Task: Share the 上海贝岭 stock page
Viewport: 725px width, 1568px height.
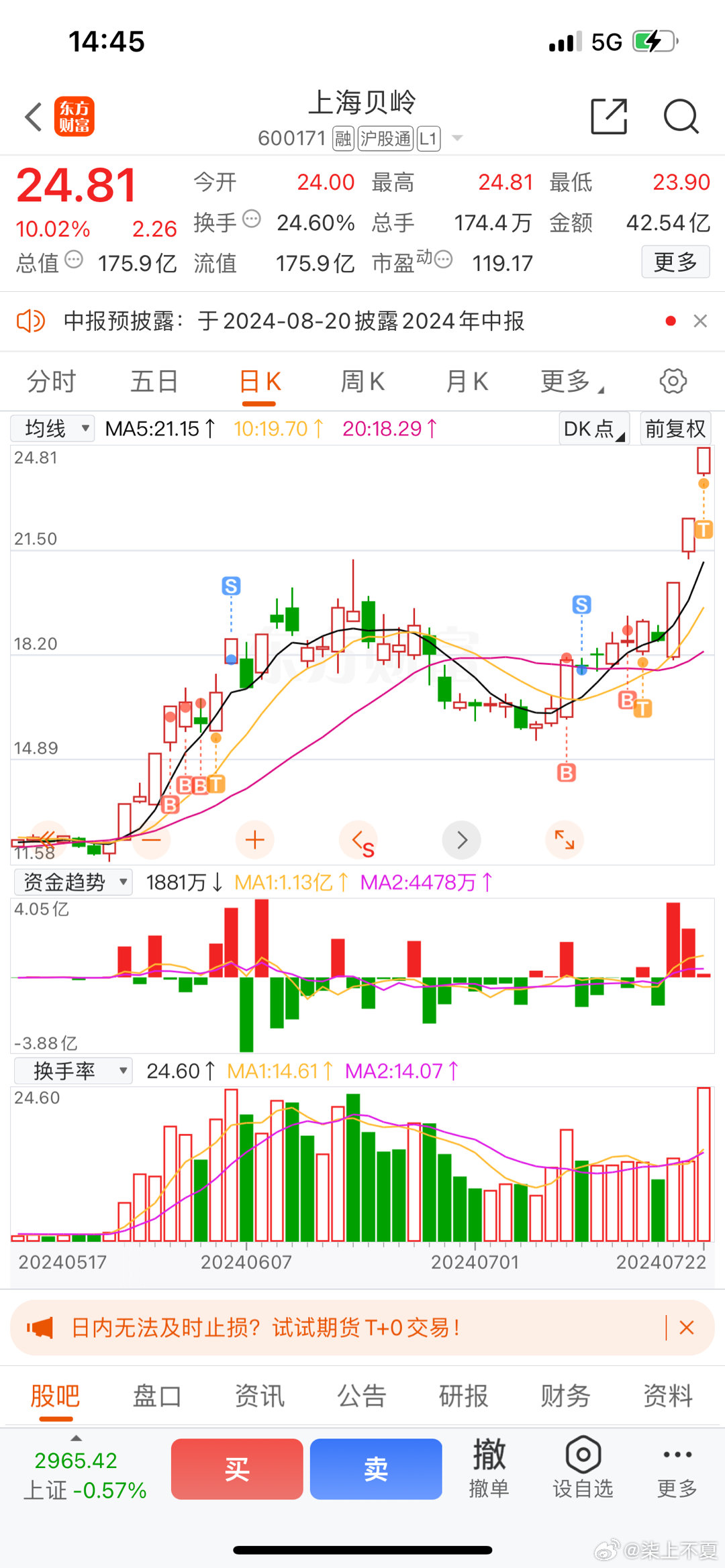Action: [x=609, y=117]
